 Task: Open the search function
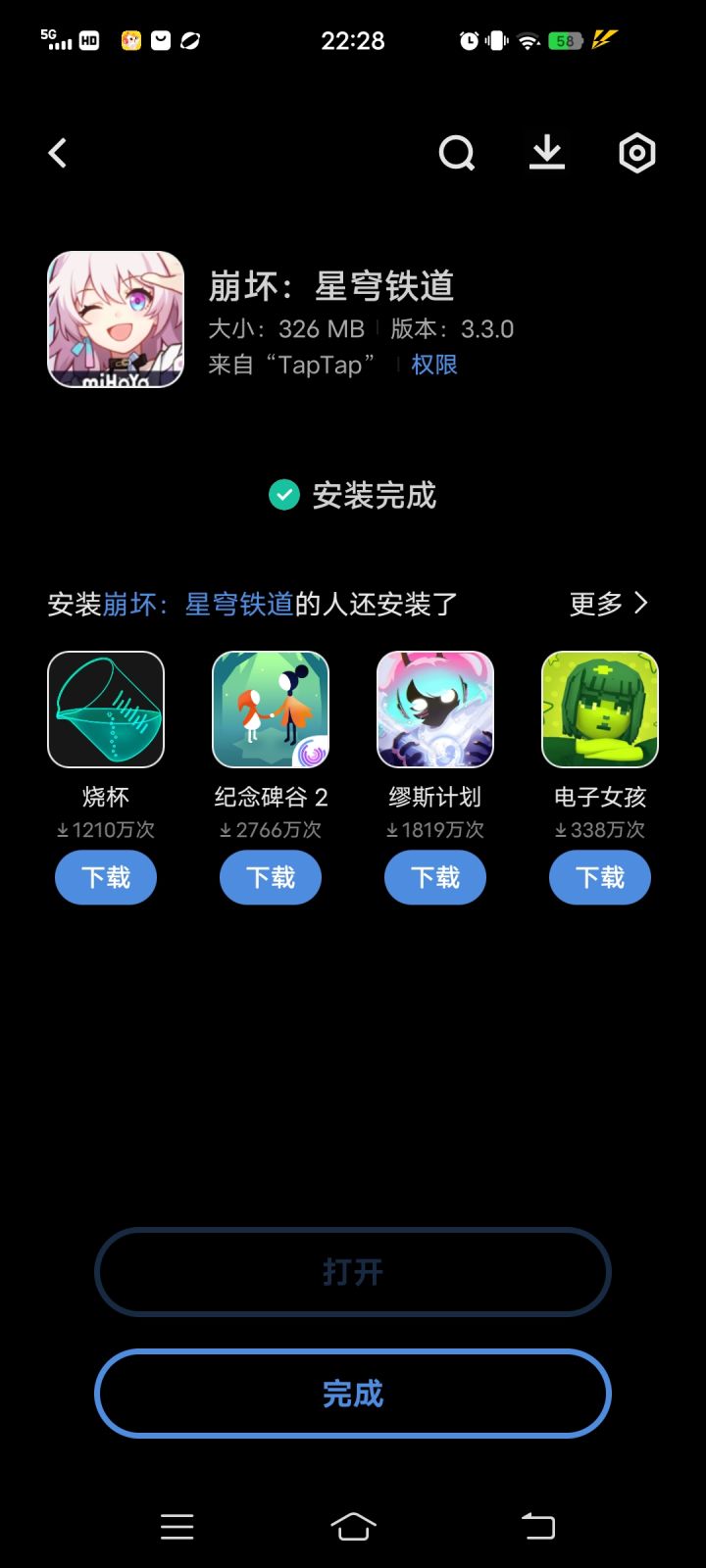tap(457, 153)
